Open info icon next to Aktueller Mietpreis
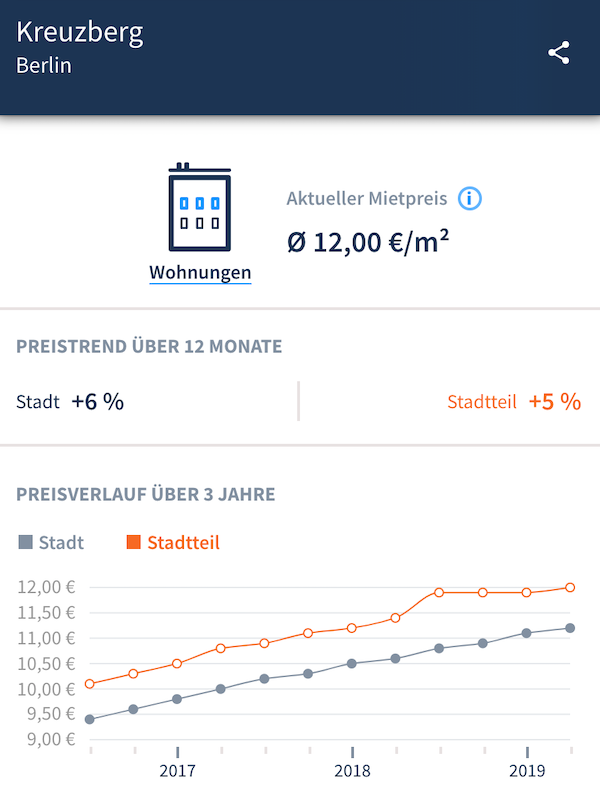600x798 pixels. [x=470, y=198]
